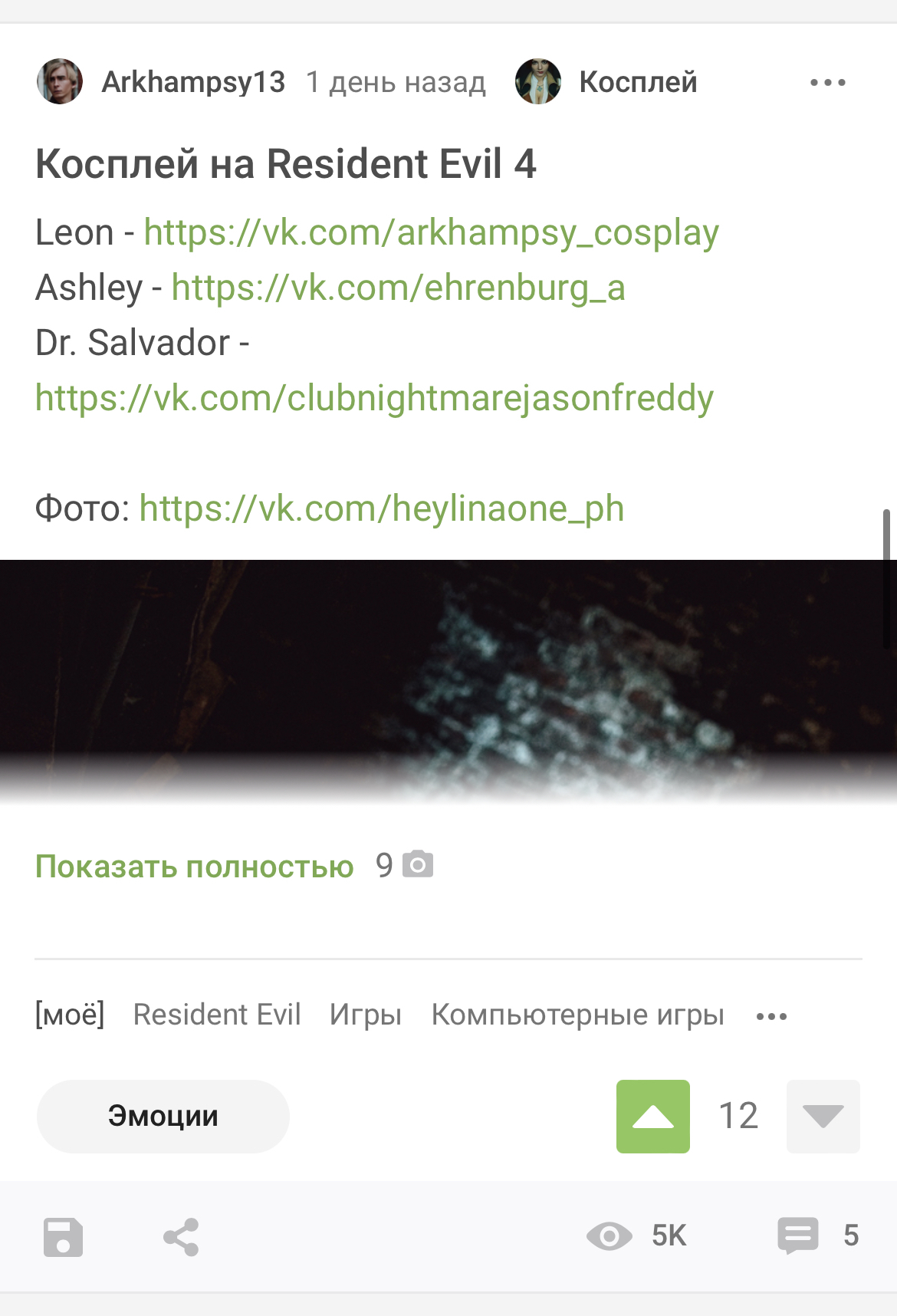Open the Компьютерные игры tag

(577, 1015)
